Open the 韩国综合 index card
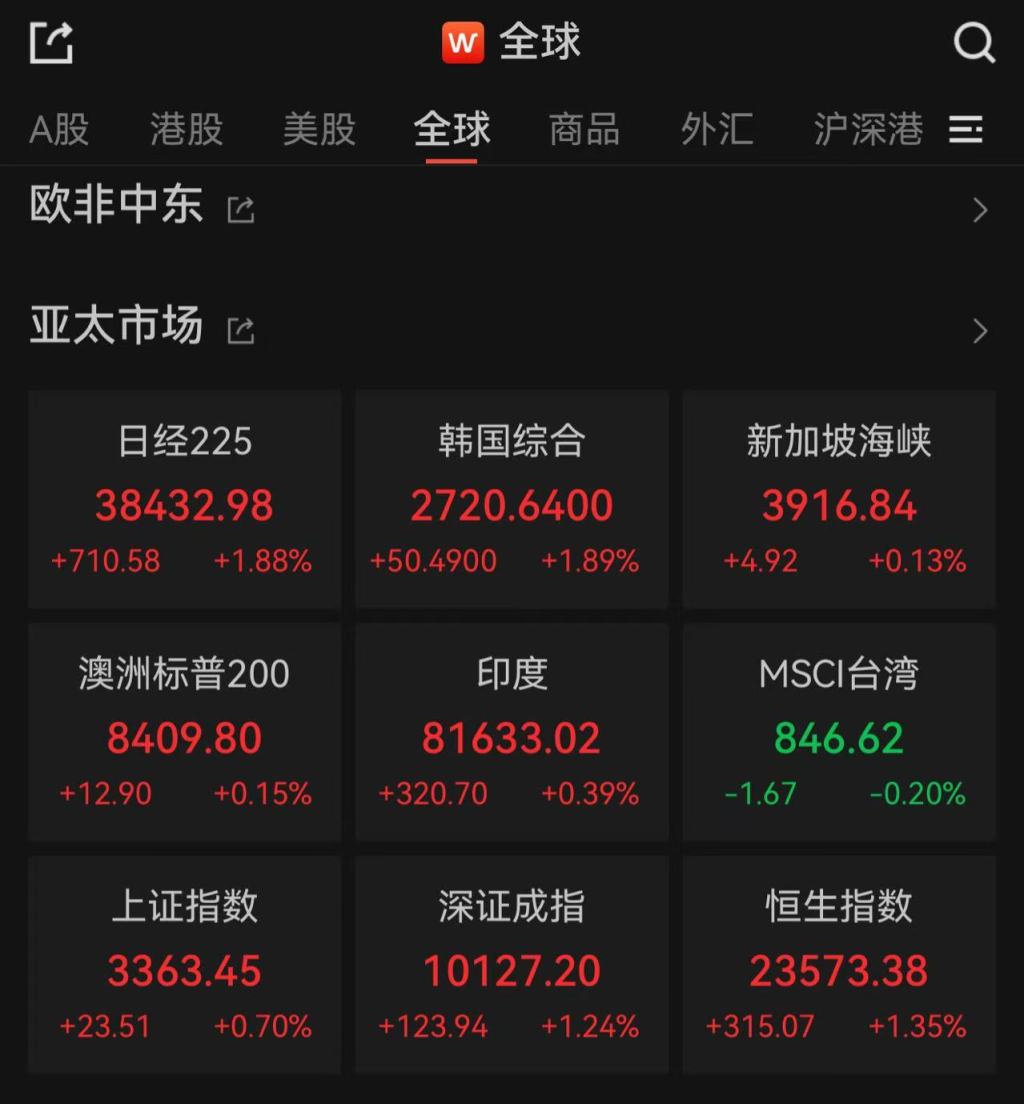1024x1104 pixels. [512, 499]
